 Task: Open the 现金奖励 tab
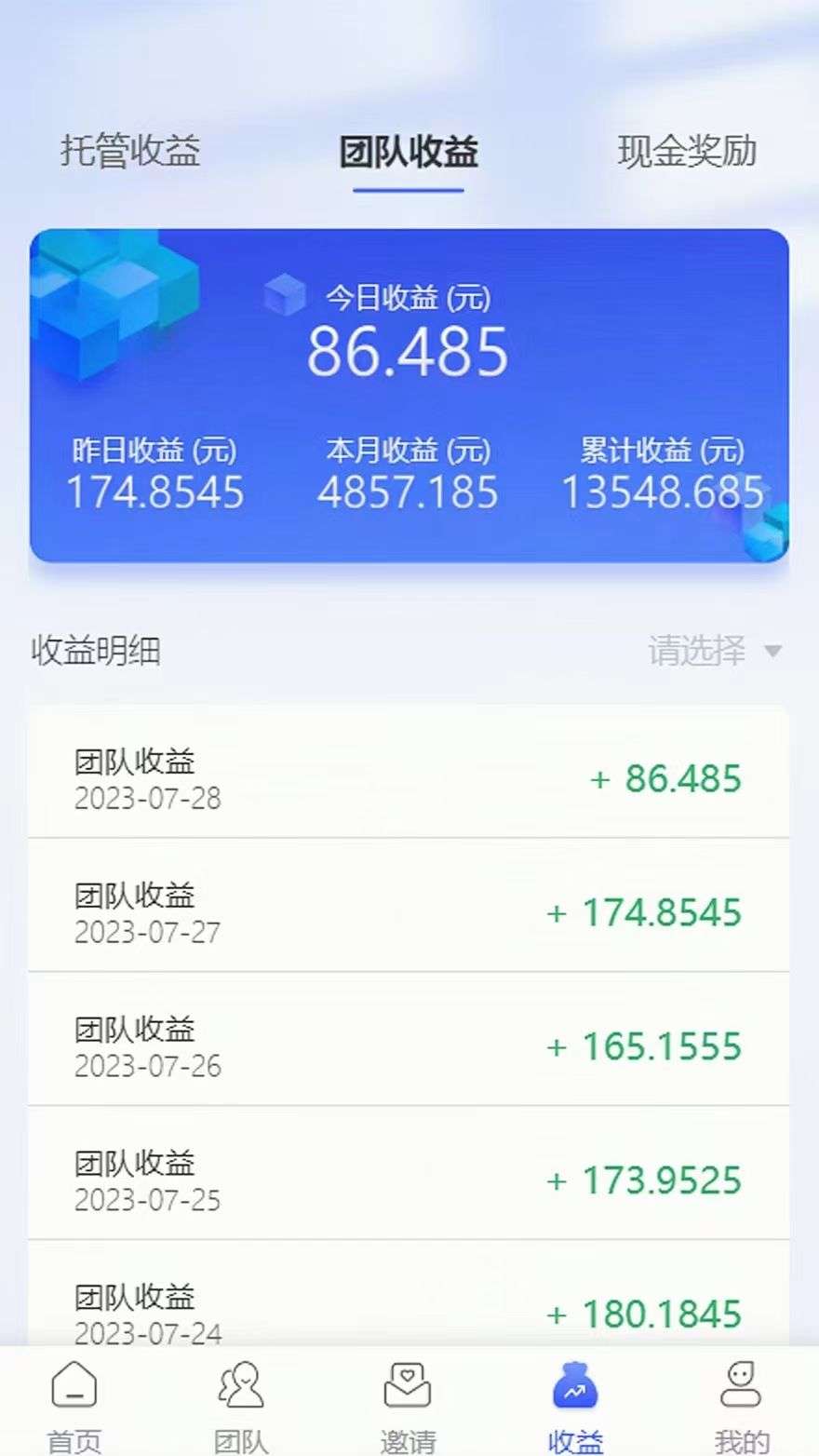tap(687, 151)
